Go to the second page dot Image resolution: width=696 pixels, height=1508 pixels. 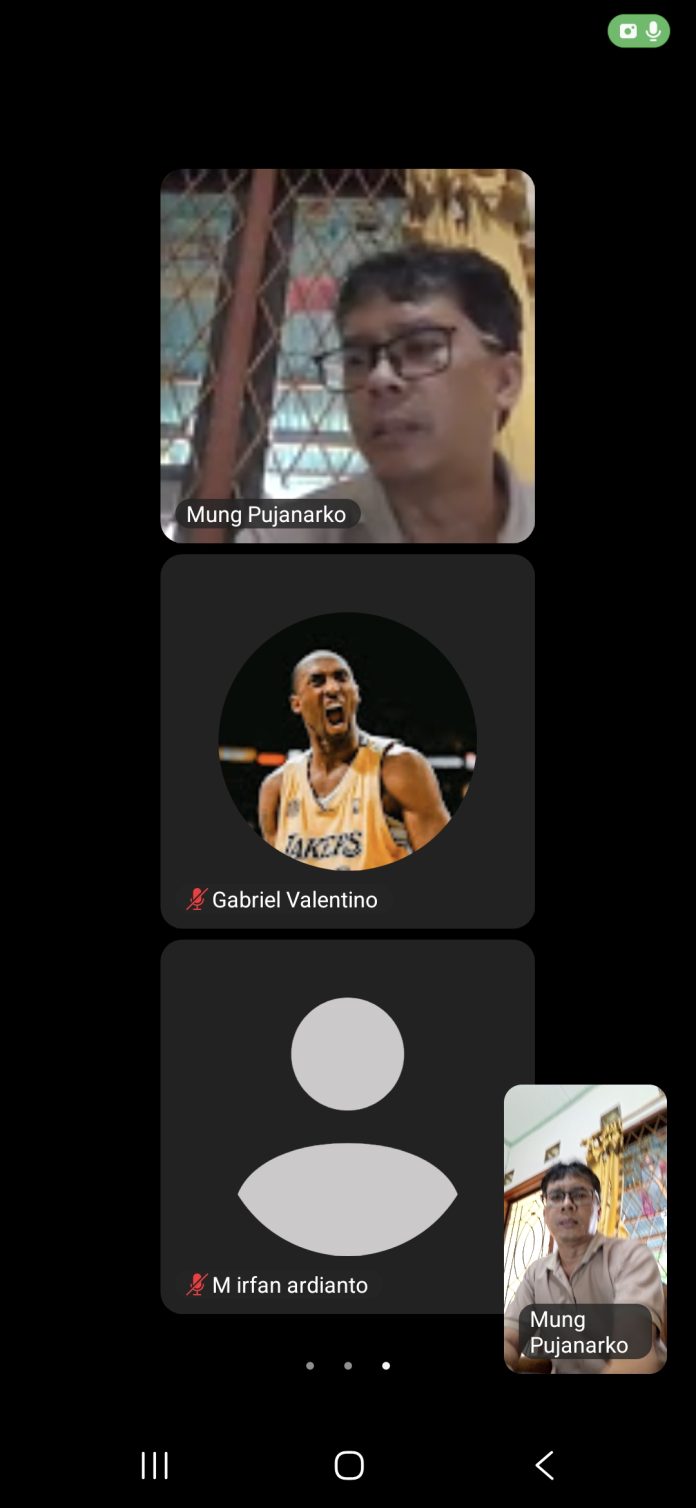click(348, 1365)
